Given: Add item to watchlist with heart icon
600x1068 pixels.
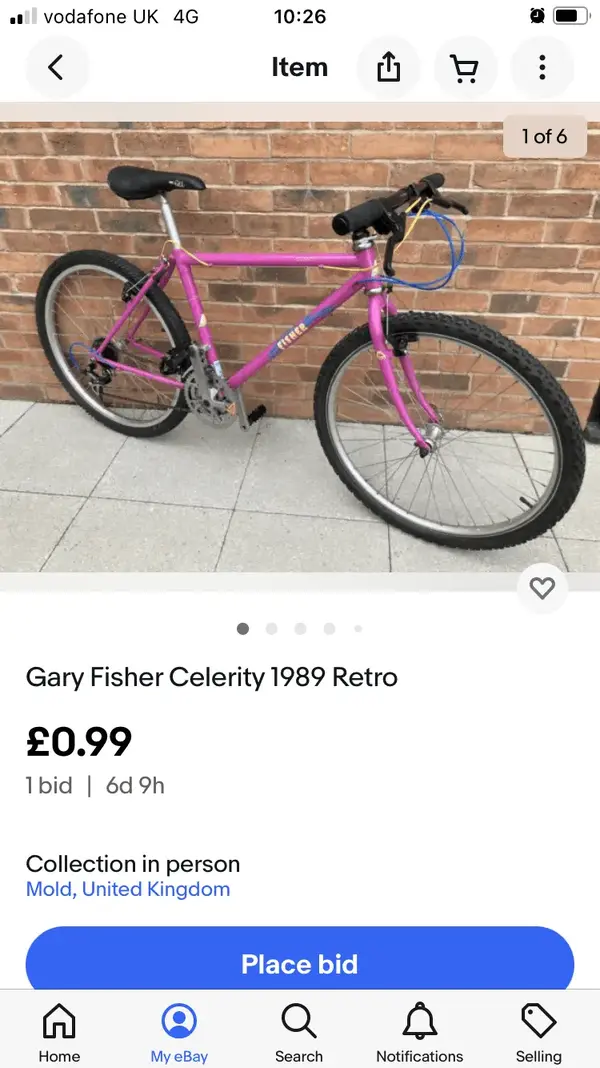Looking at the screenshot, I should click(542, 589).
